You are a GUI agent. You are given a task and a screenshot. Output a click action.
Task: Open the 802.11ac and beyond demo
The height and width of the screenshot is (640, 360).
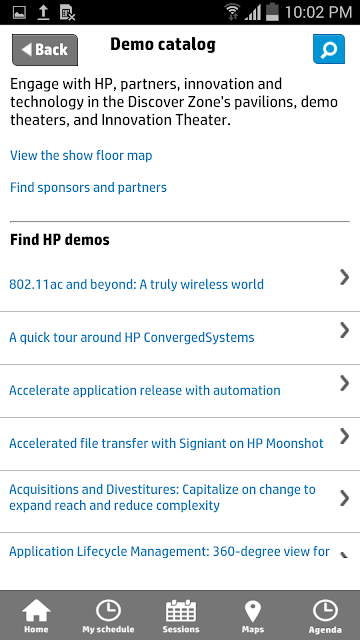point(180,284)
